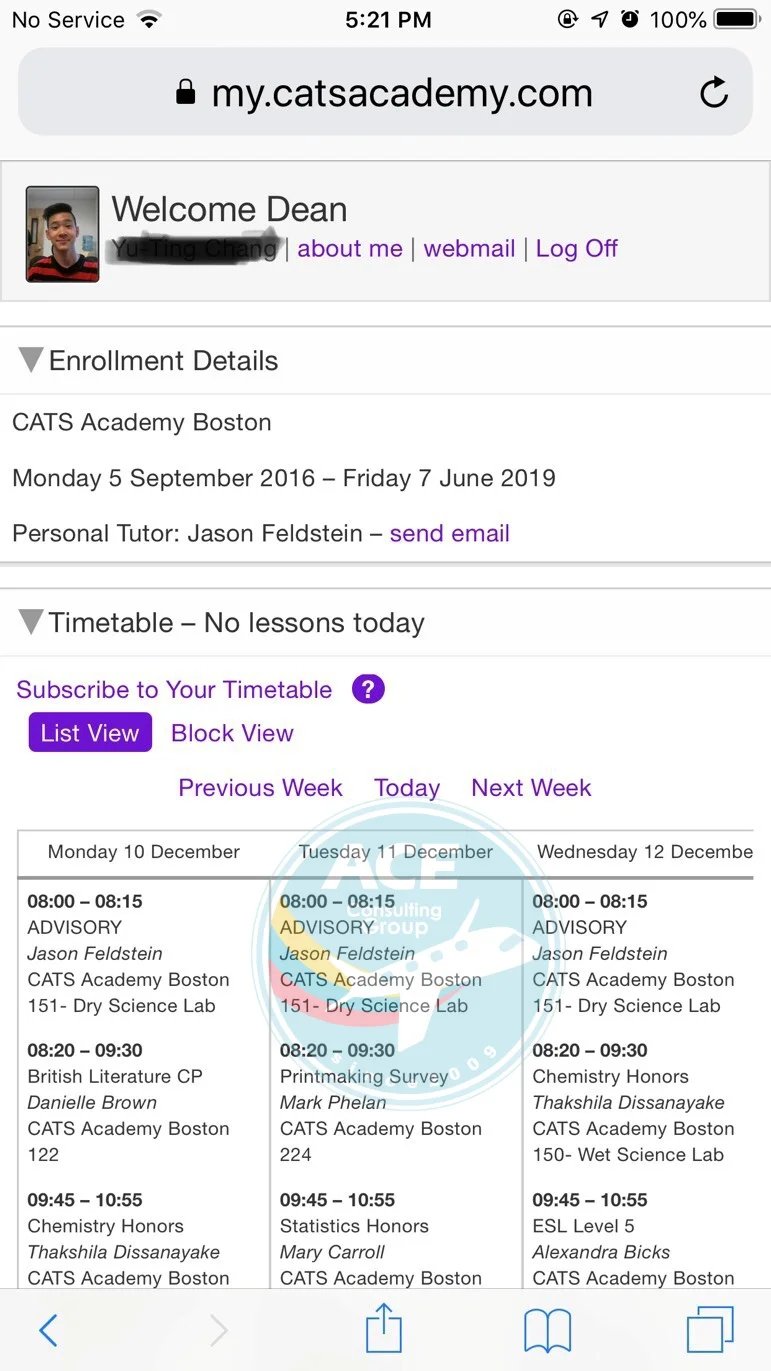Open the Safari share sheet
Screen dimensions: 771x1371
tap(384, 1328)
